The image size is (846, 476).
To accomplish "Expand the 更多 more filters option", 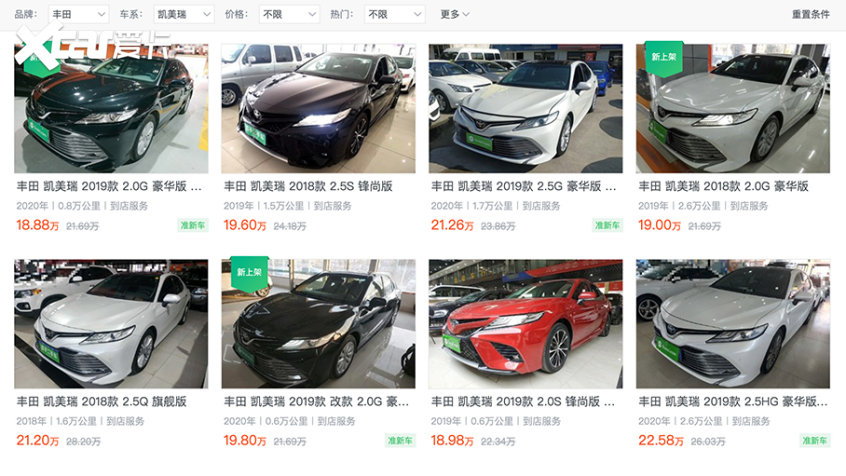I will (454, 14).
